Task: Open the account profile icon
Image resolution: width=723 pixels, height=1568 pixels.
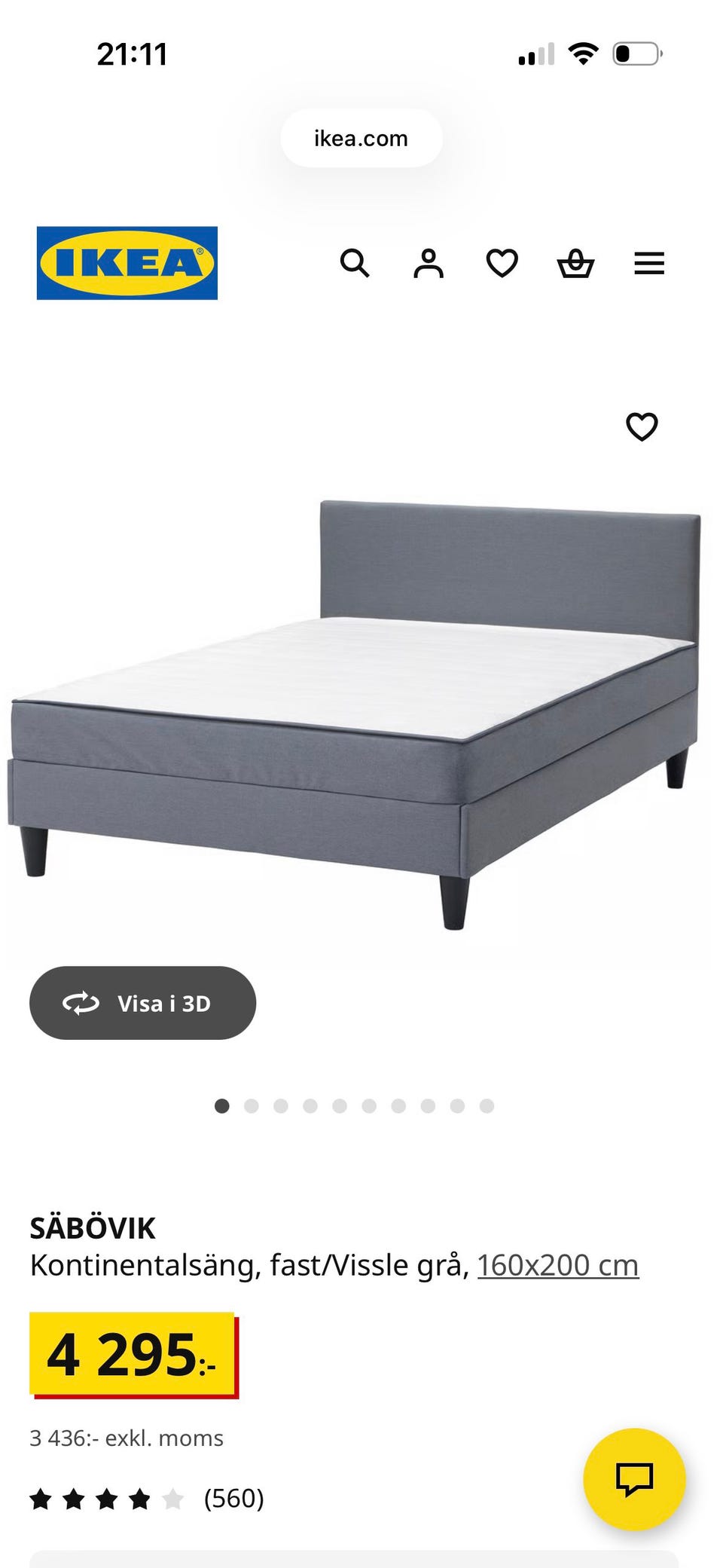Action: pyautogui.click(x=429, y=264)
